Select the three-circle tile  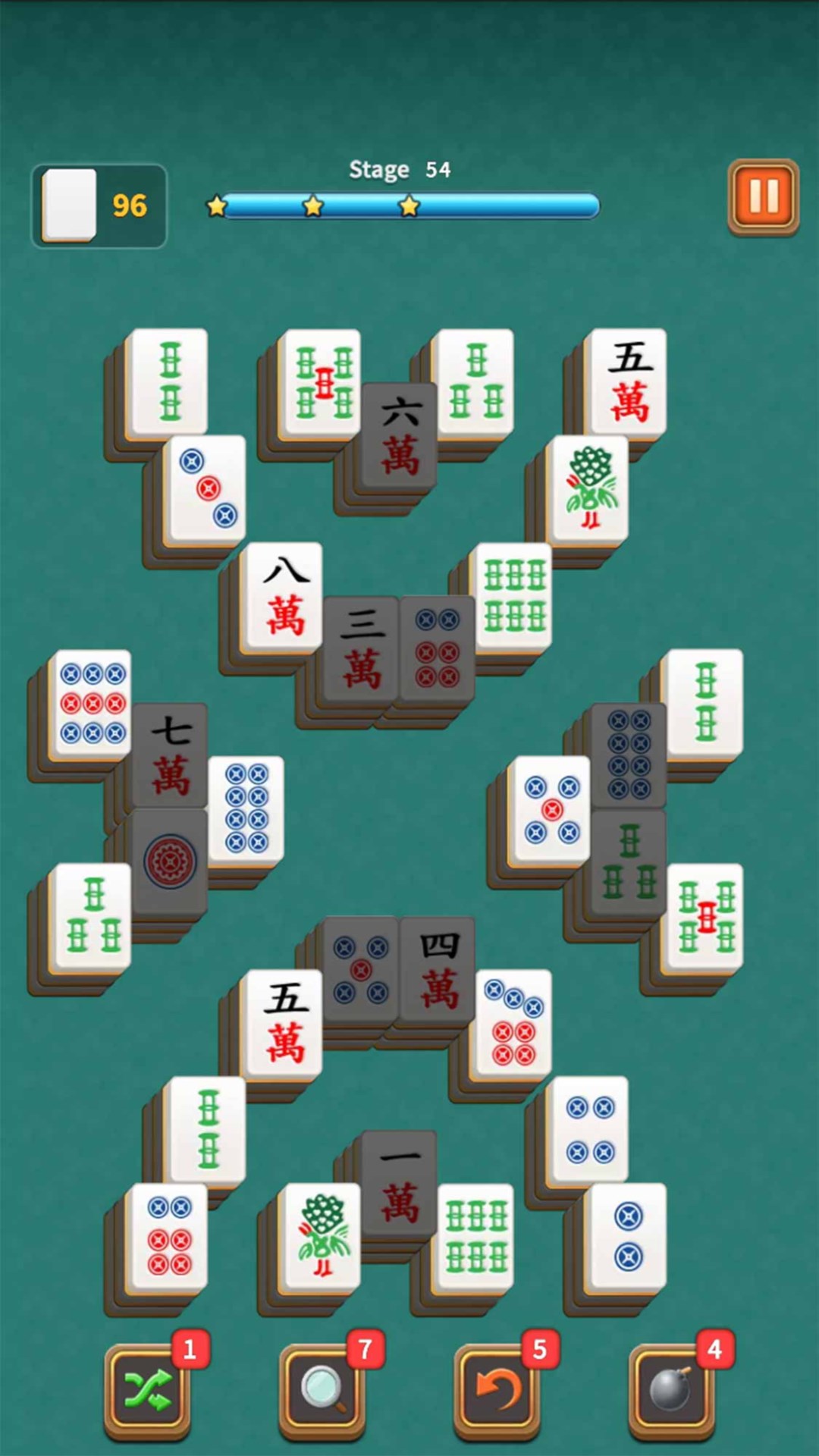tap(208, 489)
